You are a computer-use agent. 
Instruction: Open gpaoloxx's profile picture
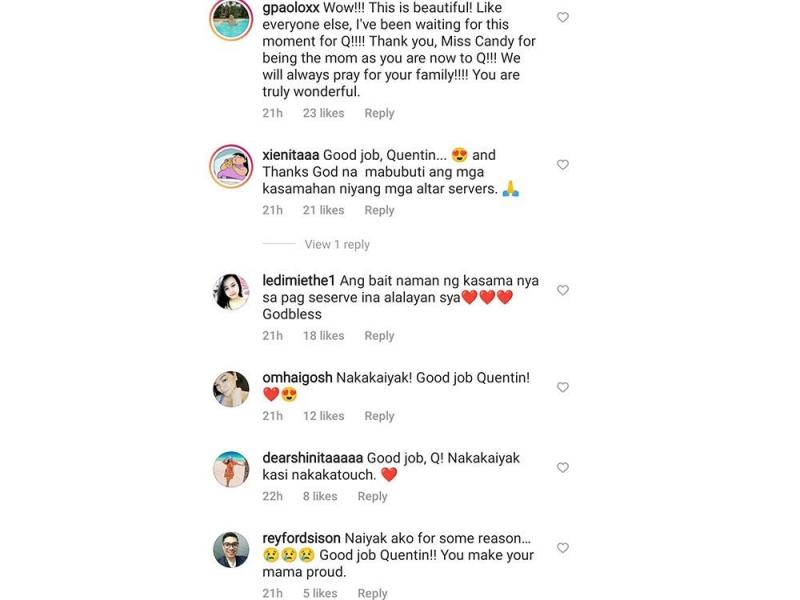coord(231,19)
